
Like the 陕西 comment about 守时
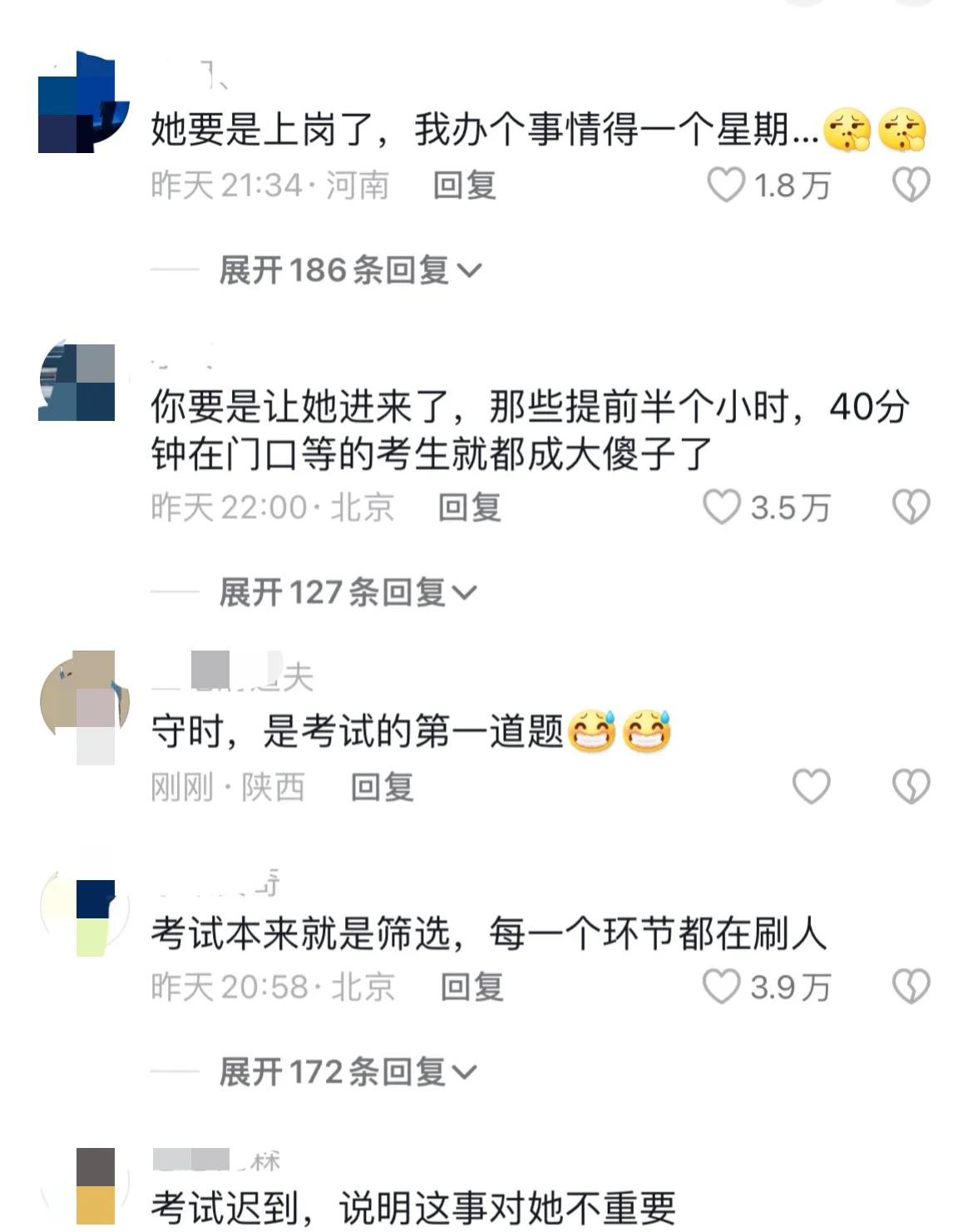(x=811, y=786)
